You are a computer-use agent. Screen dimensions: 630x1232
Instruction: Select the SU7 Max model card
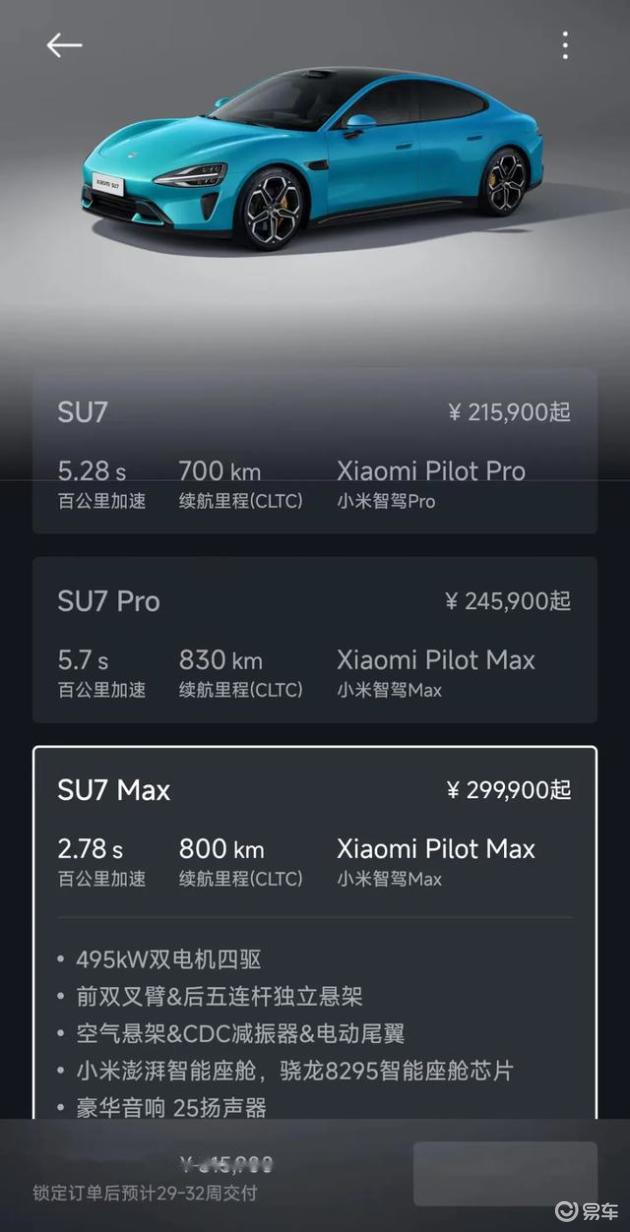(314, 830)
